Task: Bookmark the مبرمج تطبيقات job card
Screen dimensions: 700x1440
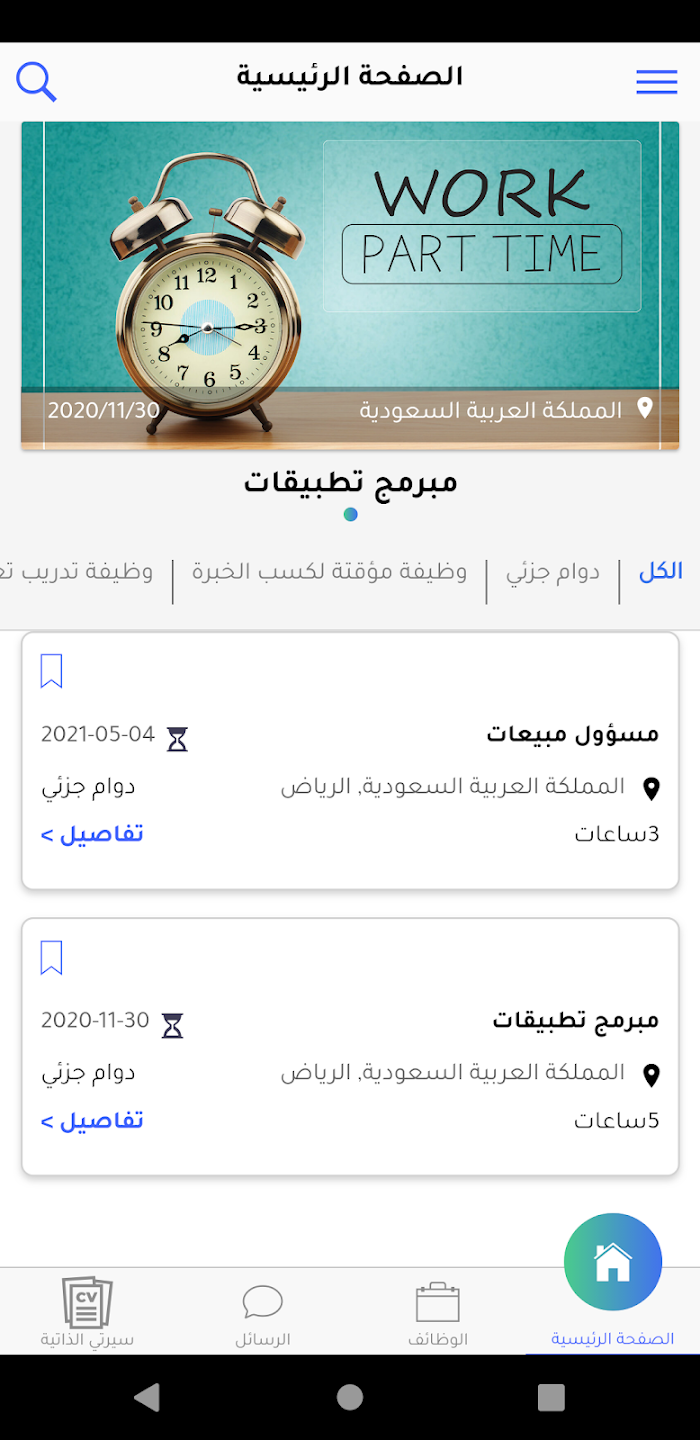Action: pyautogui.click(x=52, y=957)
